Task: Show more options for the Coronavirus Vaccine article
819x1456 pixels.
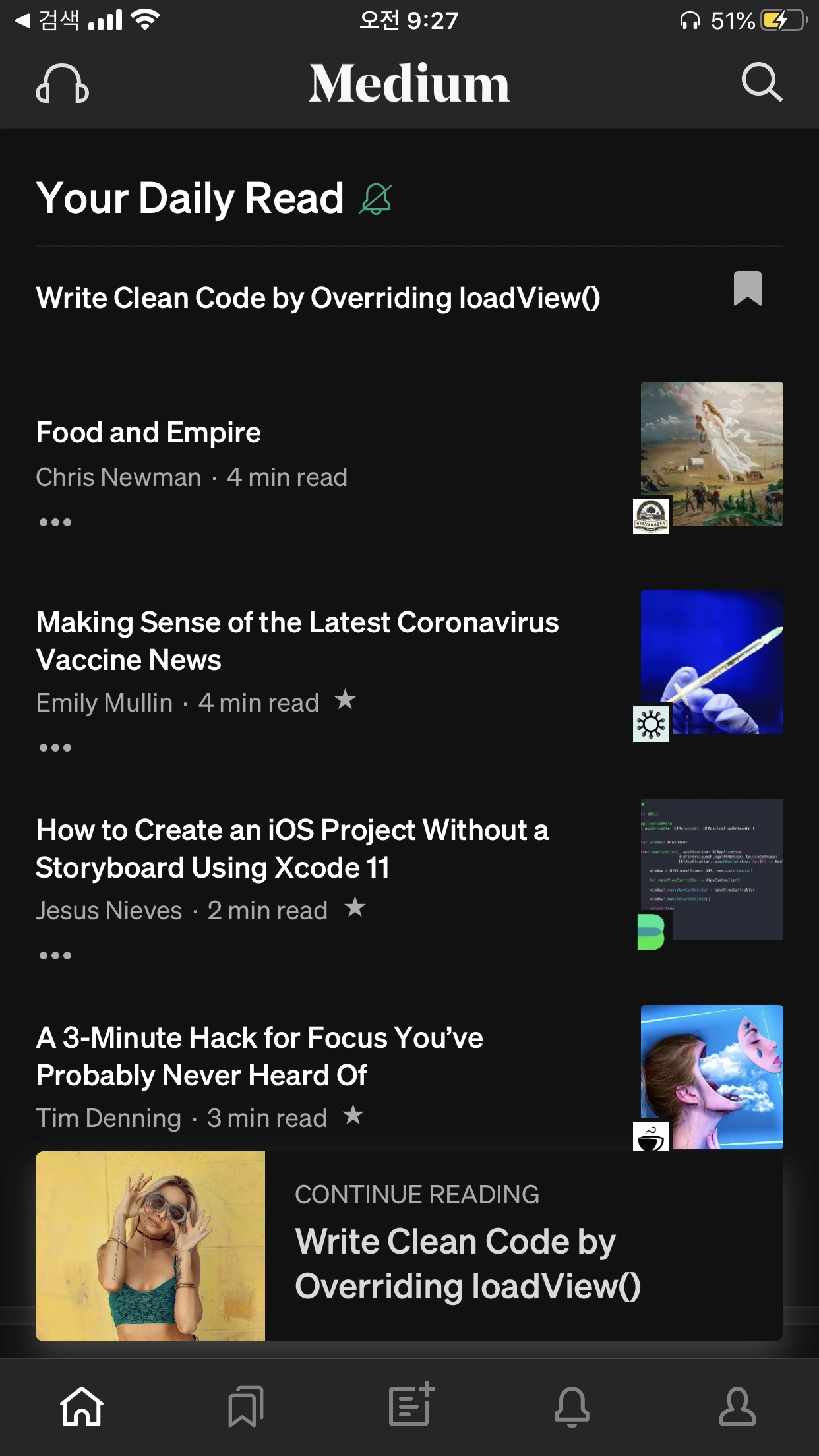Action: (55, 748)
